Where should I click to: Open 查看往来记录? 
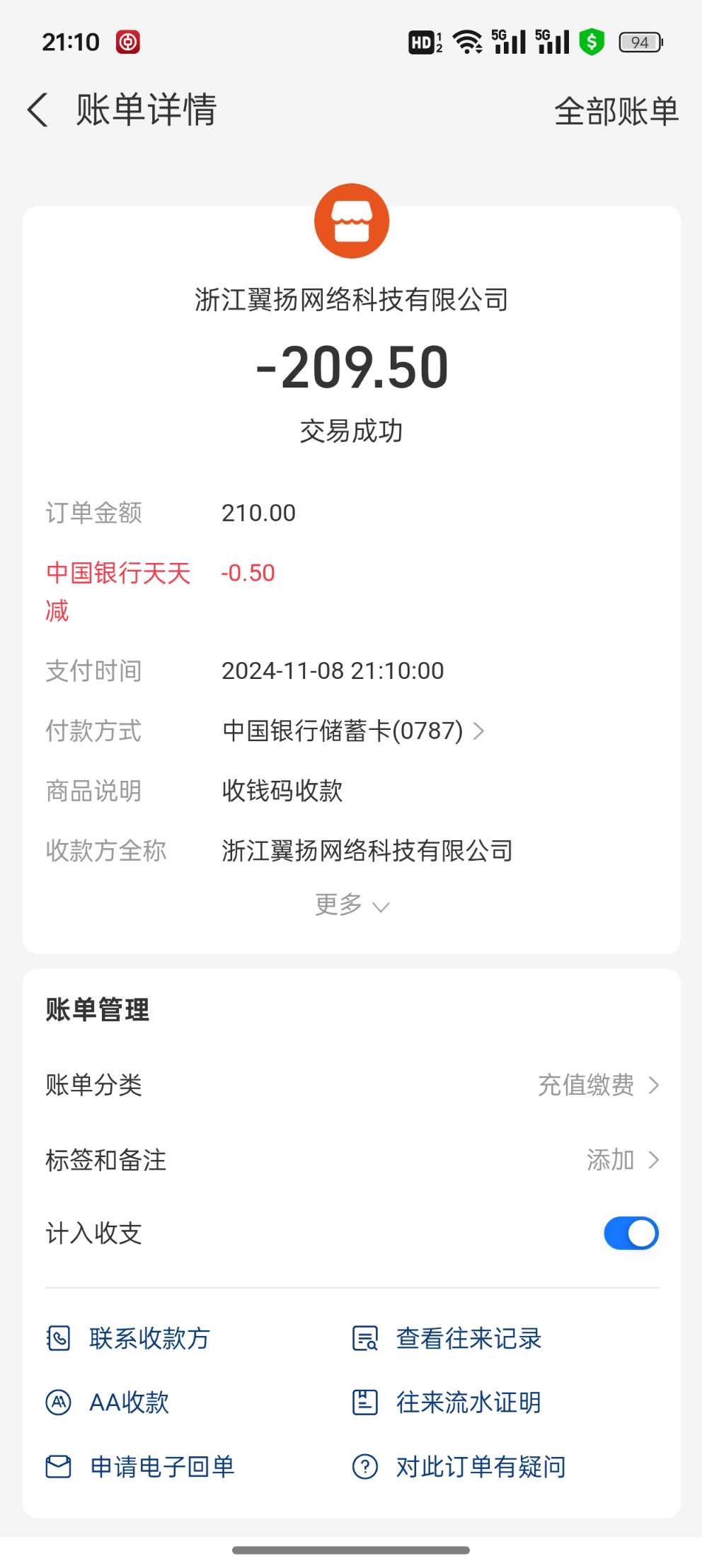[447, 1338]
